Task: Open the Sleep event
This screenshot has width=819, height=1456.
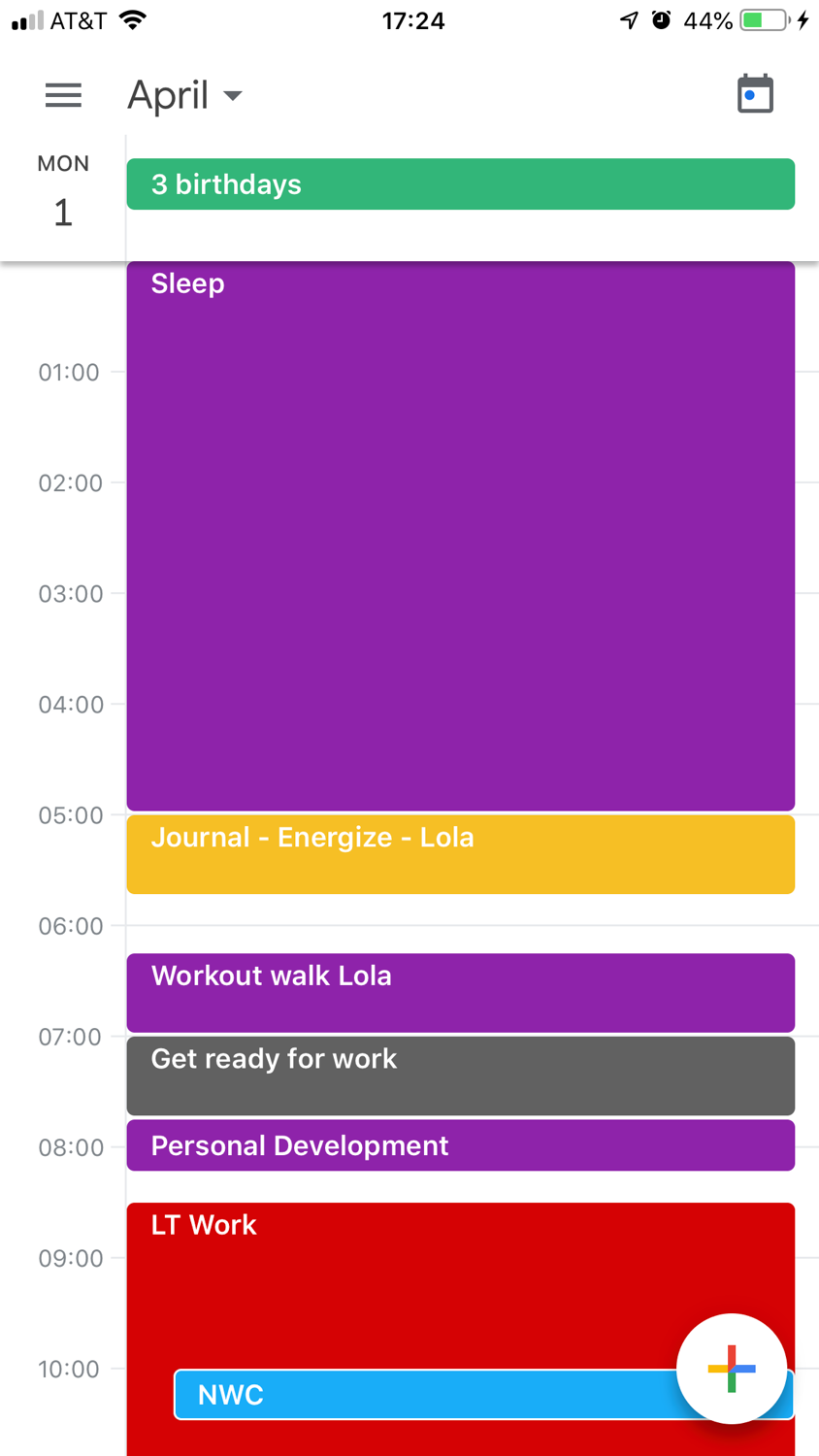Action: tap(461, 536)
